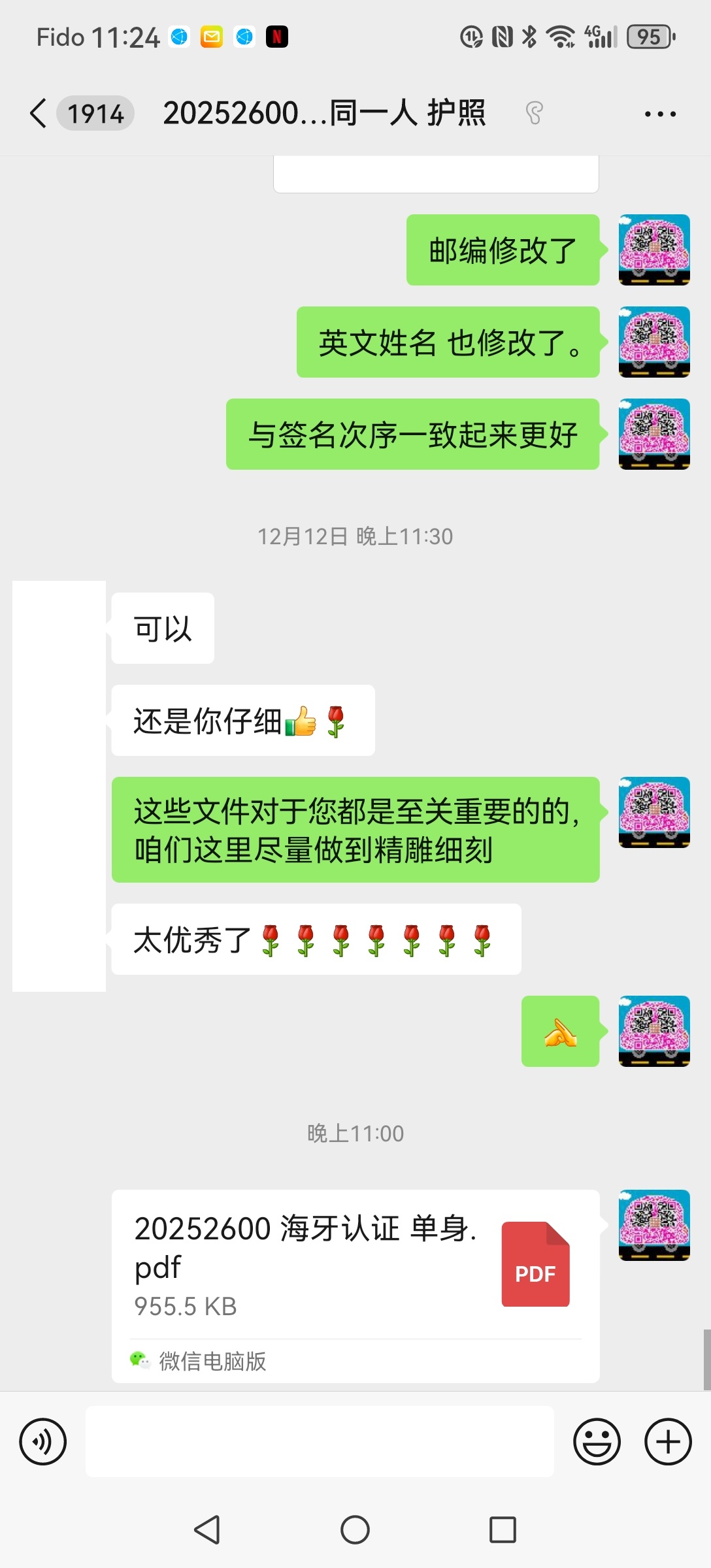
Task: Tap the 1914 unread count badge
Action: point(95,112)
